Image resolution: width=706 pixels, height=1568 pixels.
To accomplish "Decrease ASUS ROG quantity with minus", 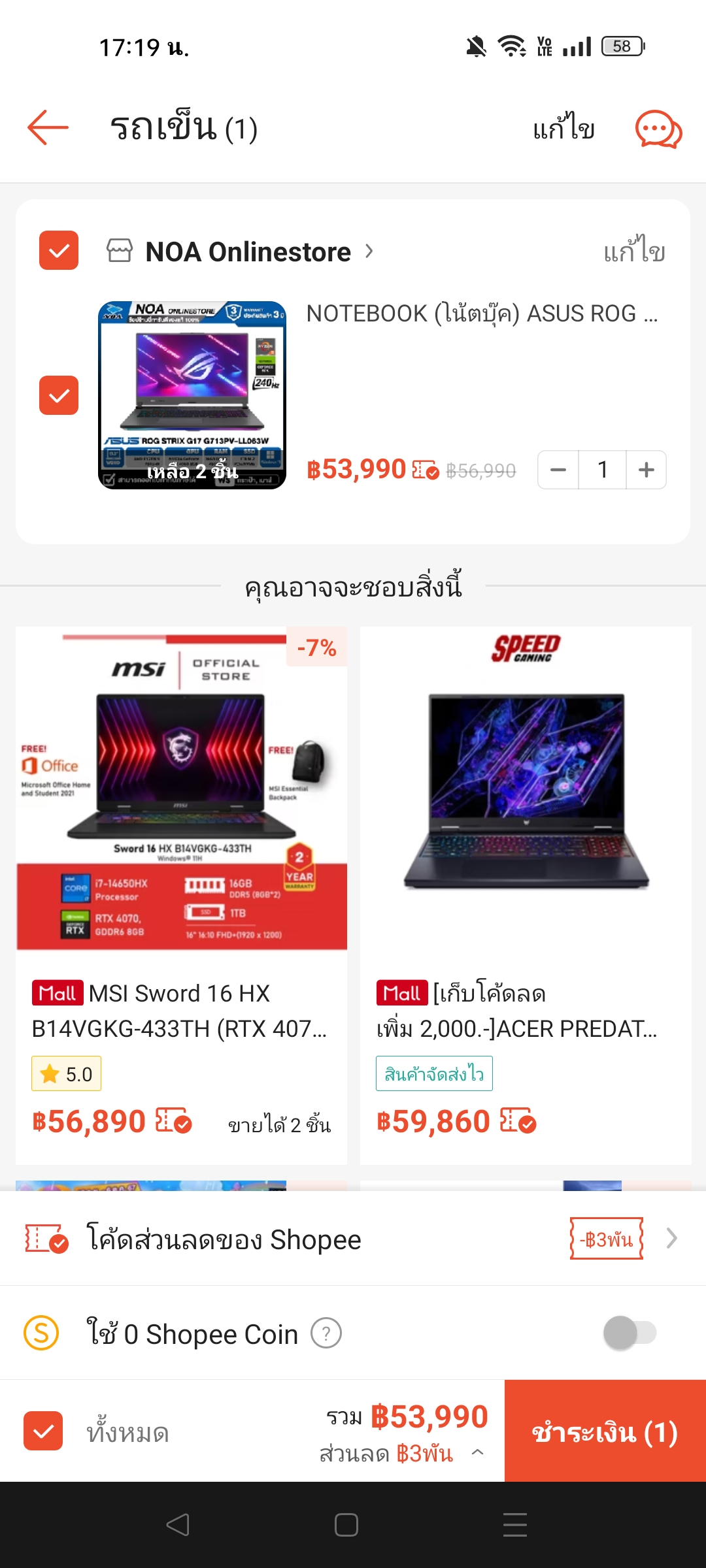I will click(558, 470).
